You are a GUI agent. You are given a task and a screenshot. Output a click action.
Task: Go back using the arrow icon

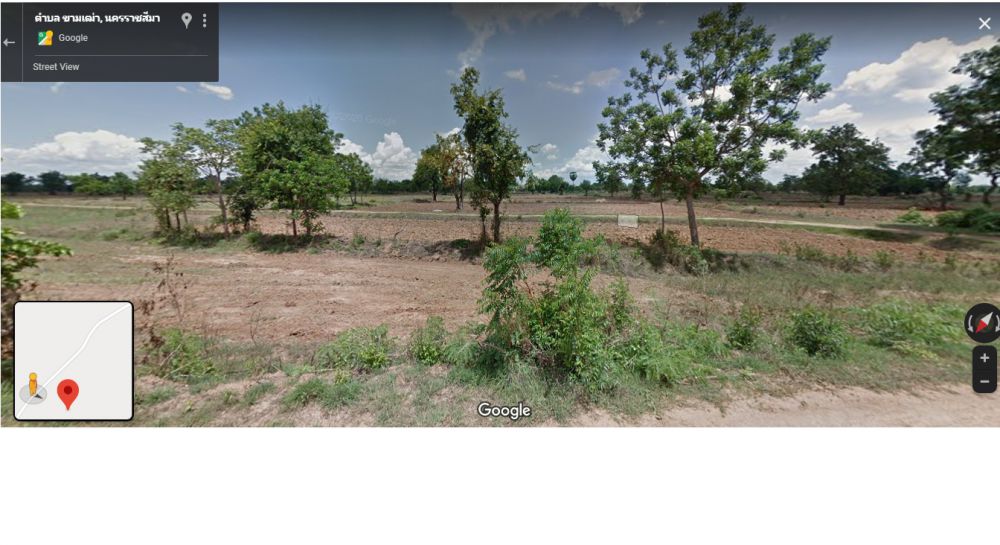9,43
